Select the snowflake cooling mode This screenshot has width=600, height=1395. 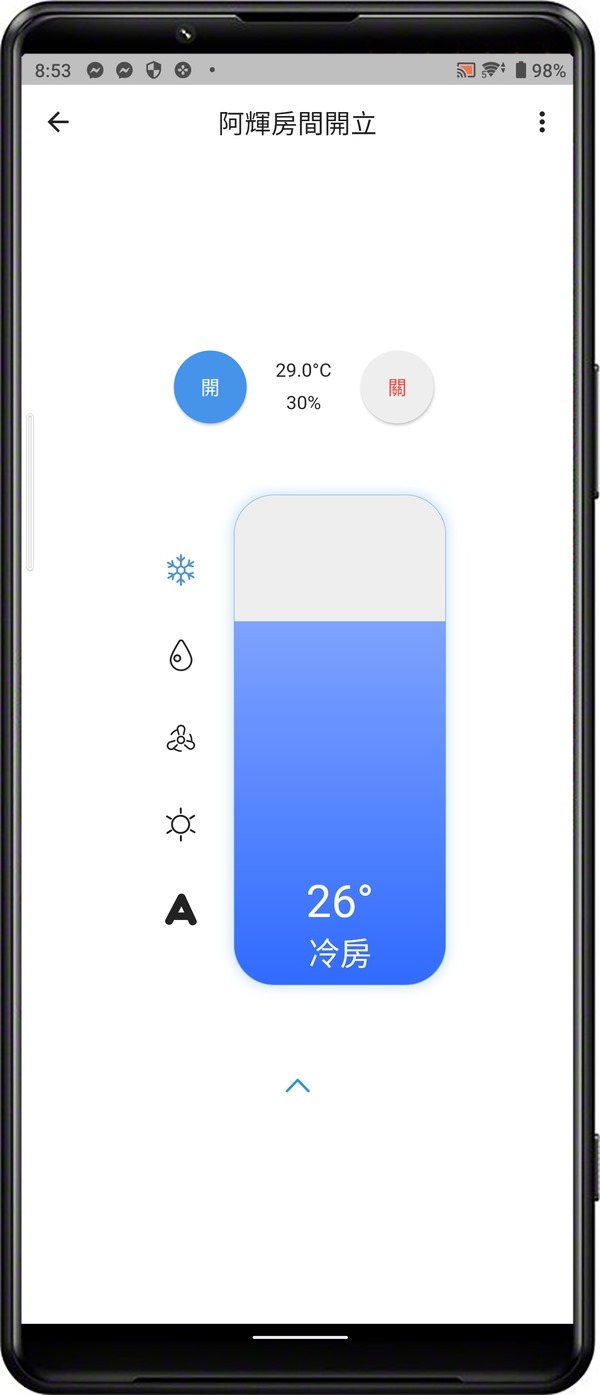(181, 571)
